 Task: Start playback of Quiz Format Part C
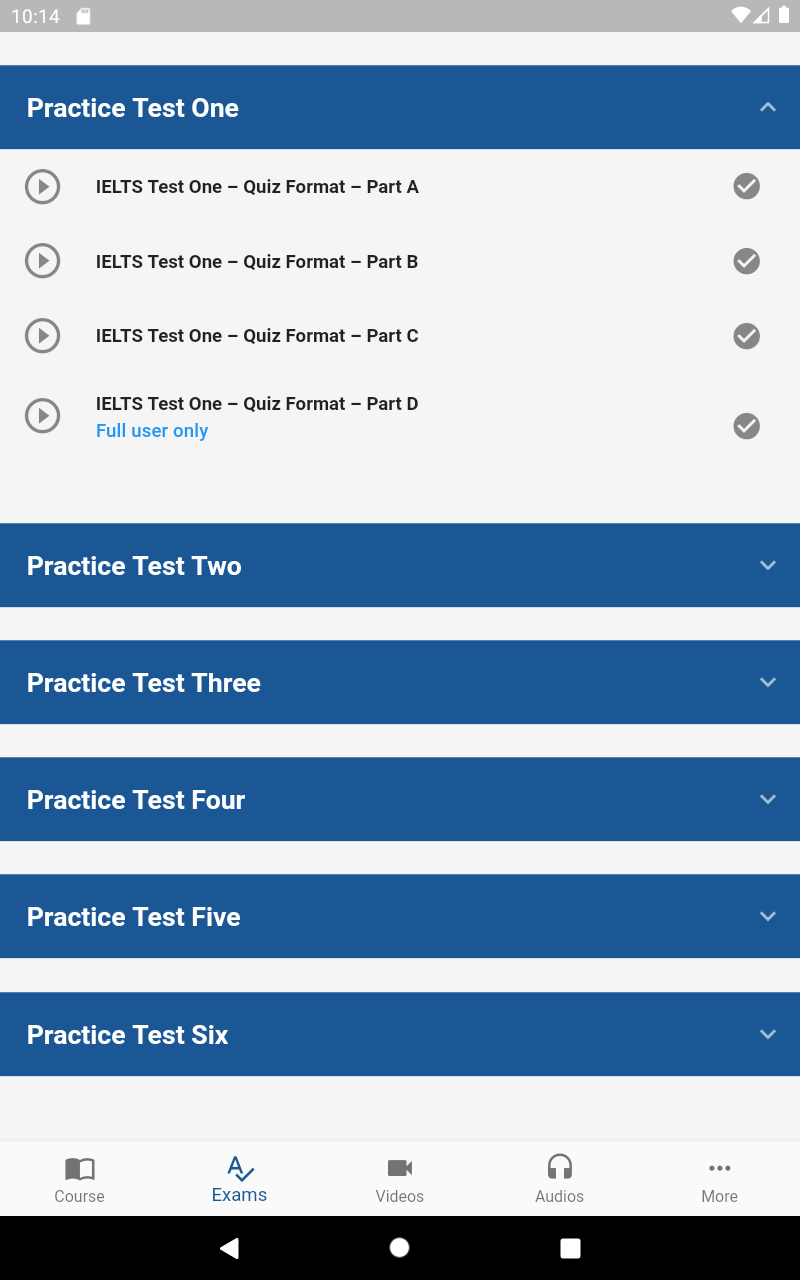(x=42, y=336)
